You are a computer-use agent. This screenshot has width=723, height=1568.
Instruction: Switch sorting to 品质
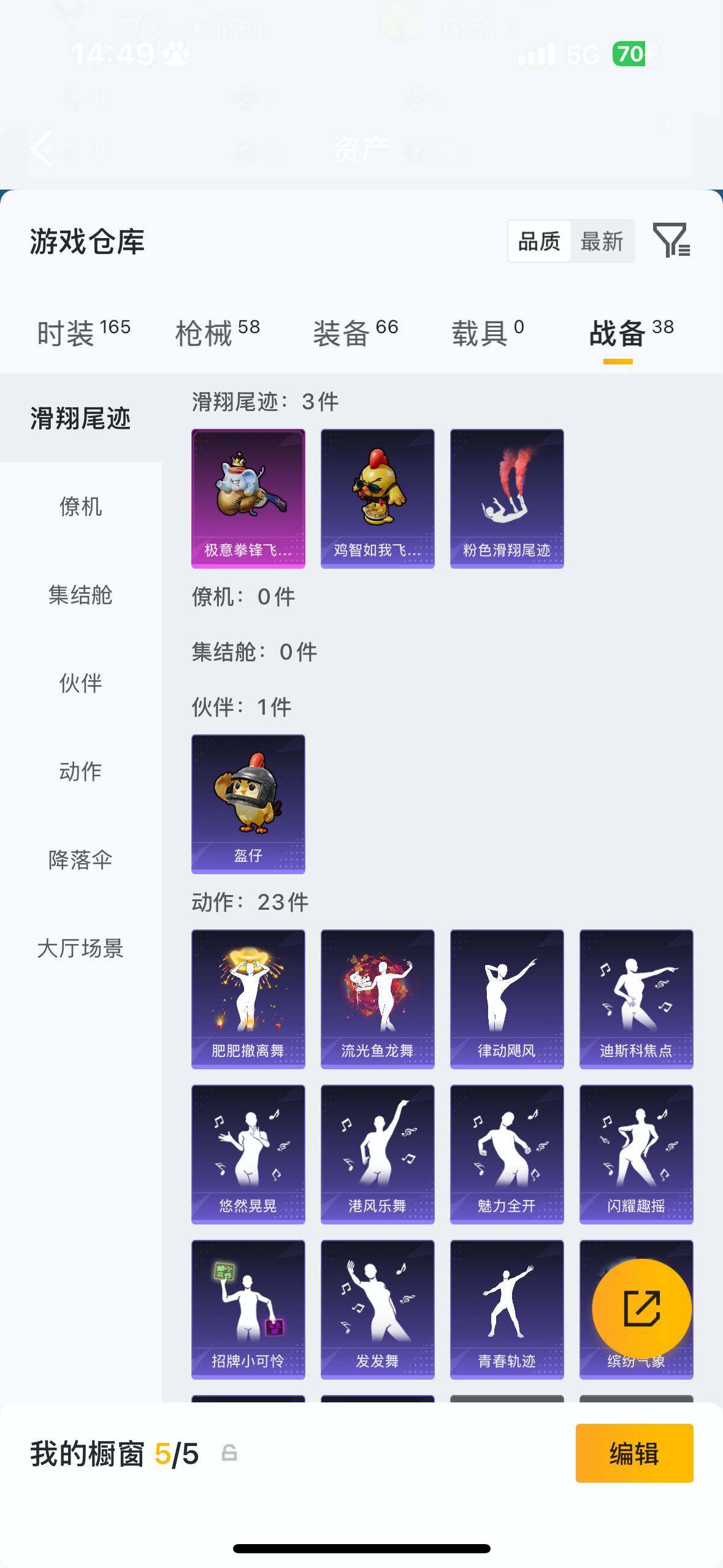pos(538,240)
